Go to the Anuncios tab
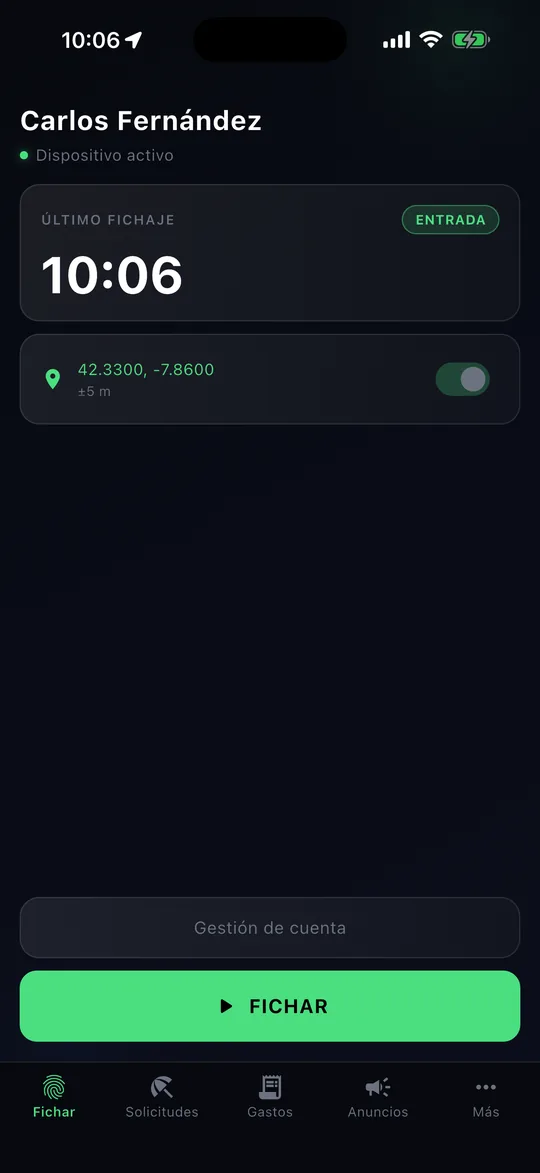The image size is (540, 1173). [378, 1097]
